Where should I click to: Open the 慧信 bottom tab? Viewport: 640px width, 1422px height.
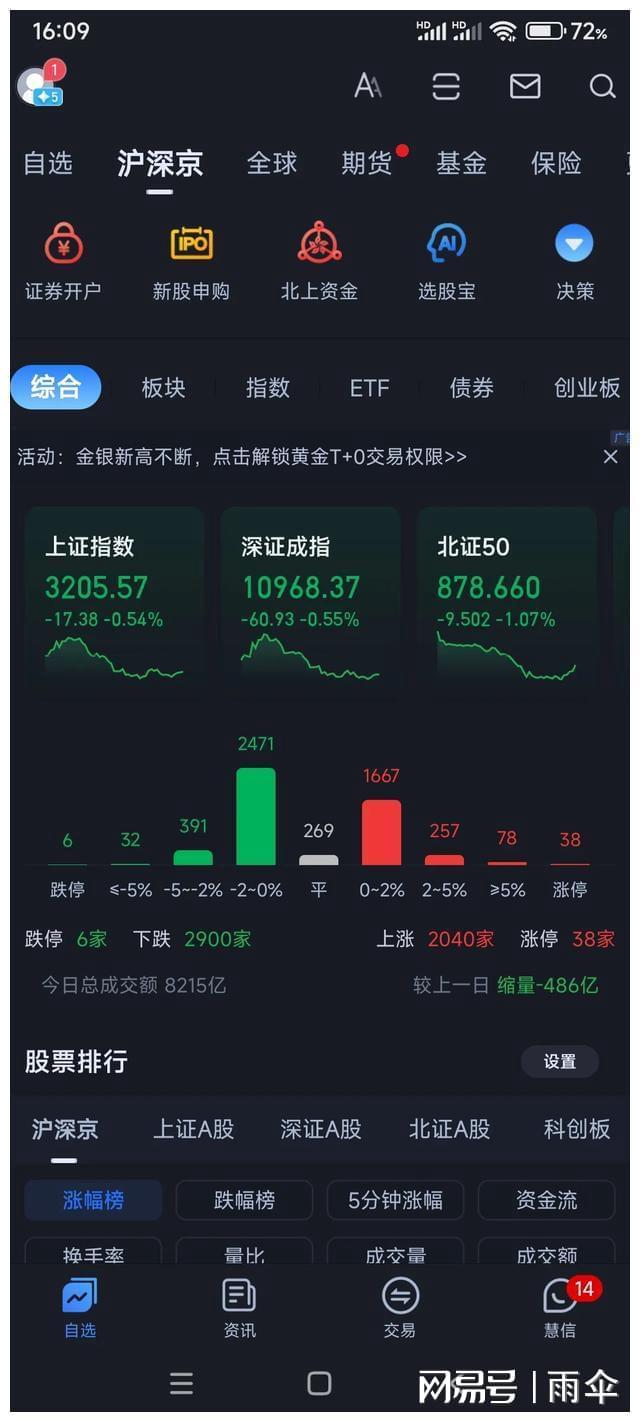coord(560,1308)
